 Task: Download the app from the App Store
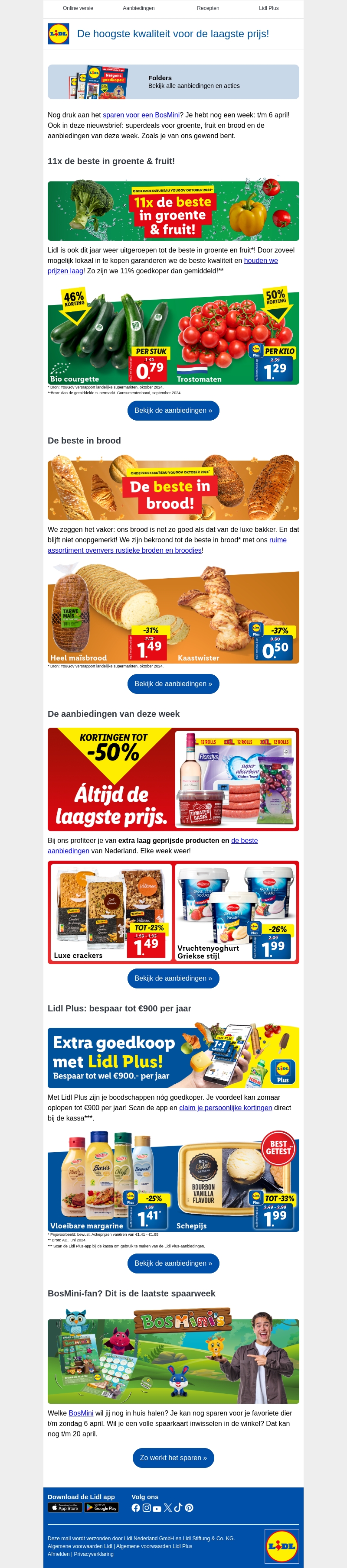pyautogui.click(x=65, y=1508)
